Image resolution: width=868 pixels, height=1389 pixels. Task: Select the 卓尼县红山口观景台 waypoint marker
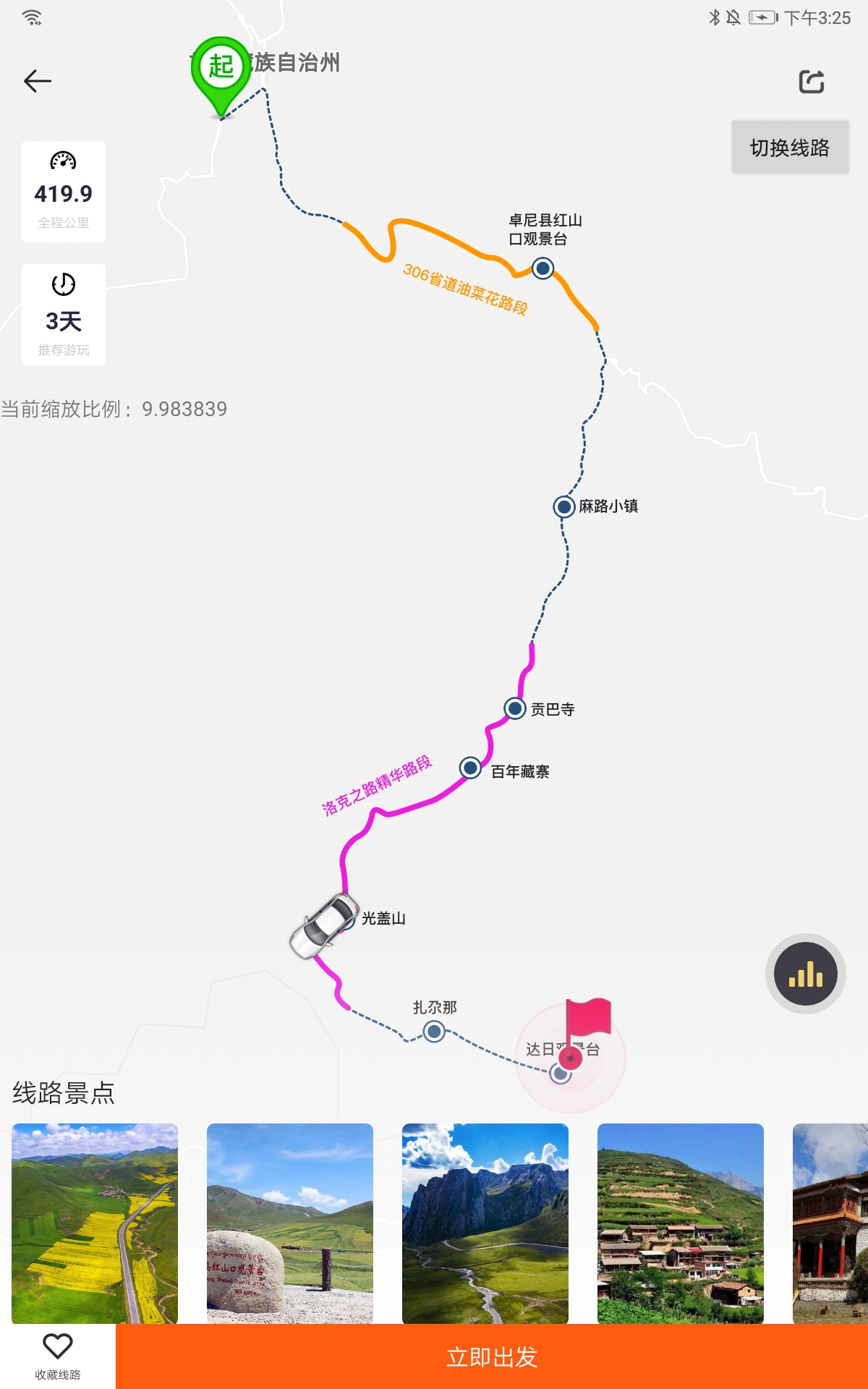pos(544,268)
